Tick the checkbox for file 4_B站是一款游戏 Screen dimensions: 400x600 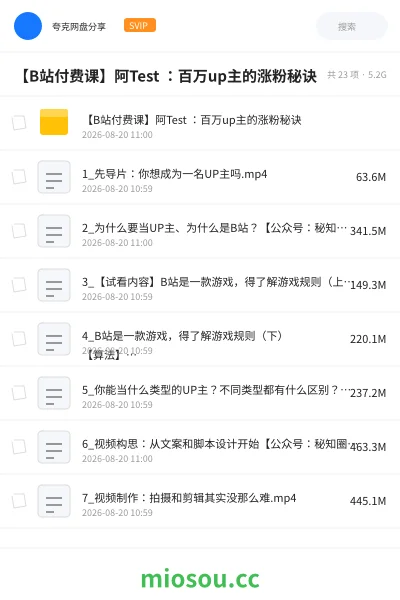19,339
